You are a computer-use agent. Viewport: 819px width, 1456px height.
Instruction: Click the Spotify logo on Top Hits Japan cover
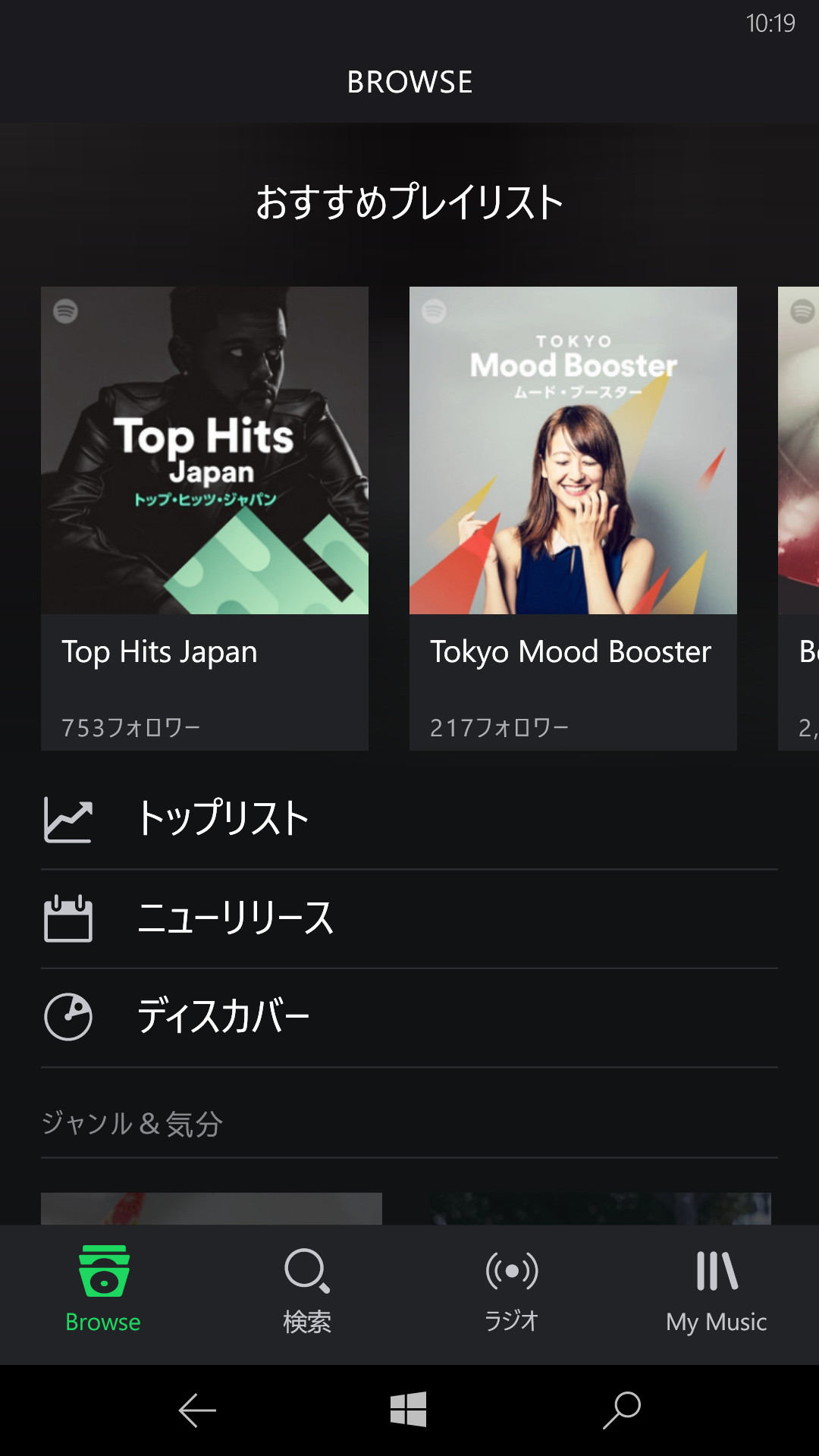(x=67, y=311)
